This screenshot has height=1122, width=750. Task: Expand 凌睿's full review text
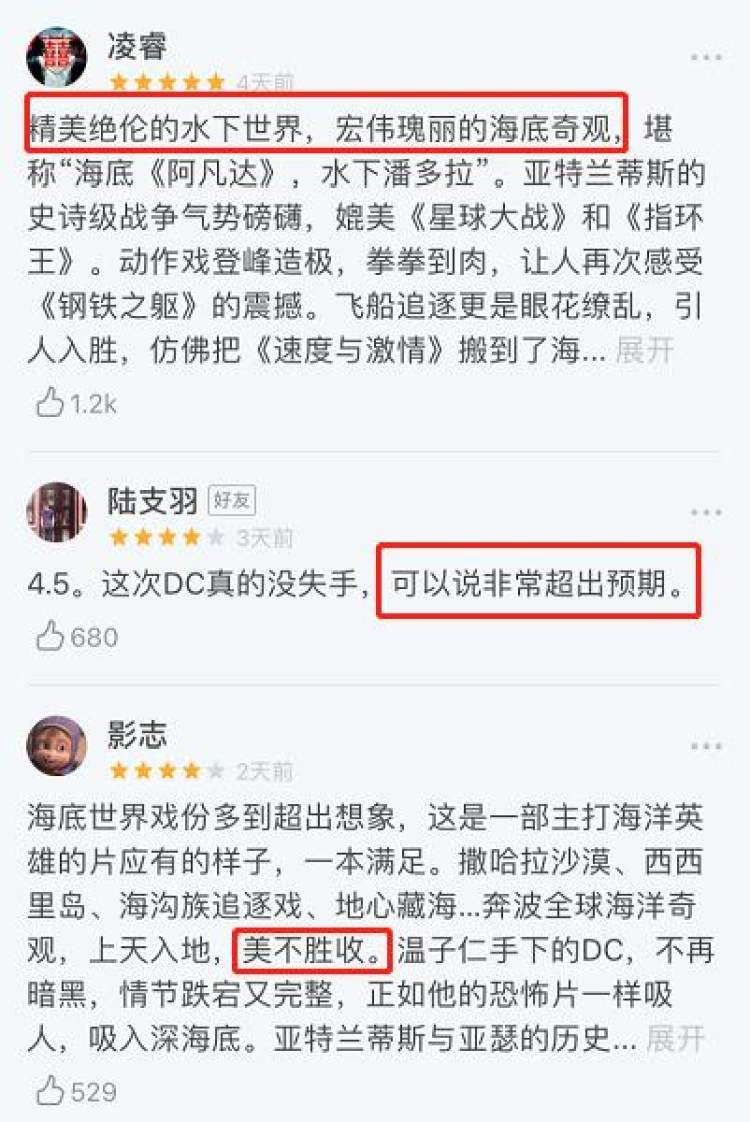pos(644,351)
